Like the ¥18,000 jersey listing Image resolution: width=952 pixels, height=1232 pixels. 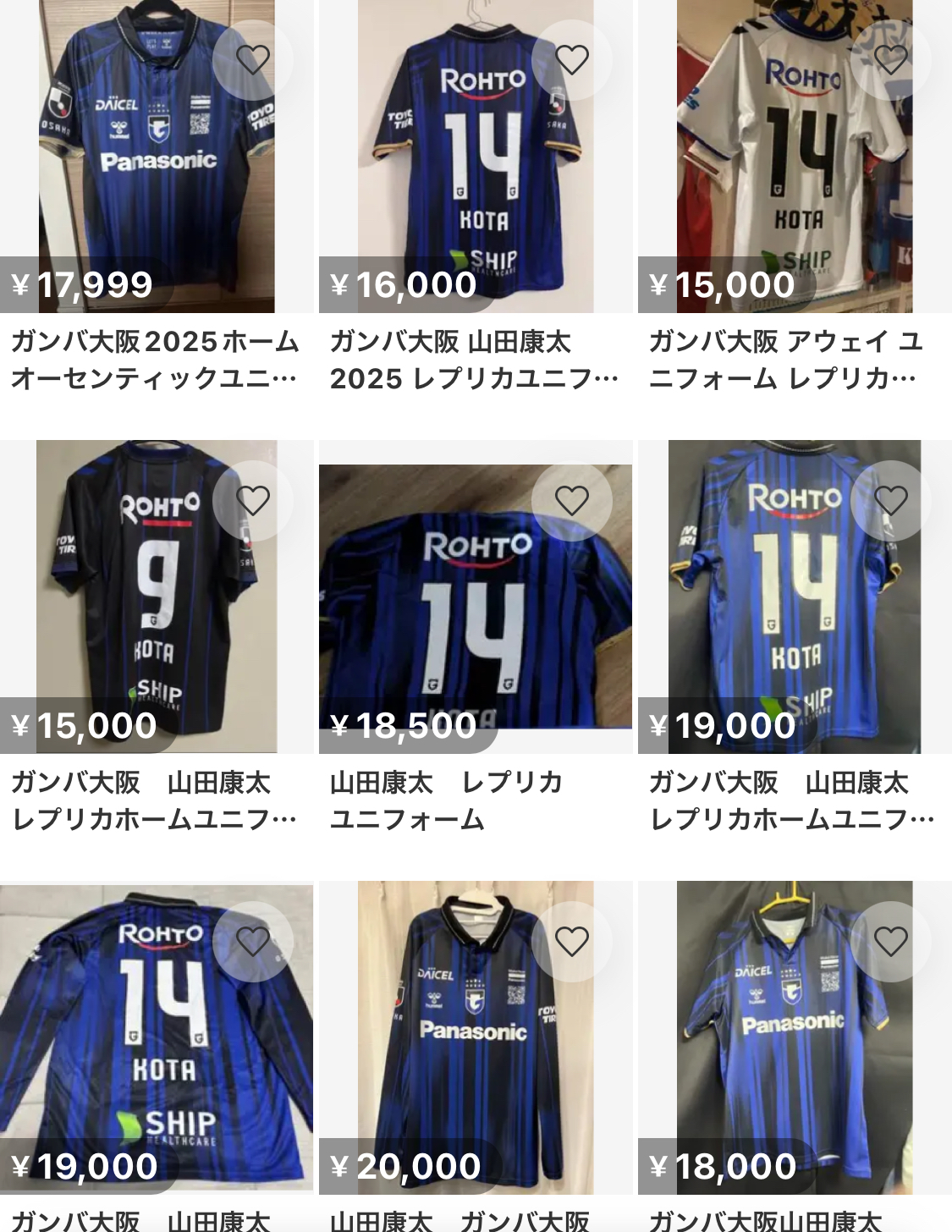[x=890, y=941]
